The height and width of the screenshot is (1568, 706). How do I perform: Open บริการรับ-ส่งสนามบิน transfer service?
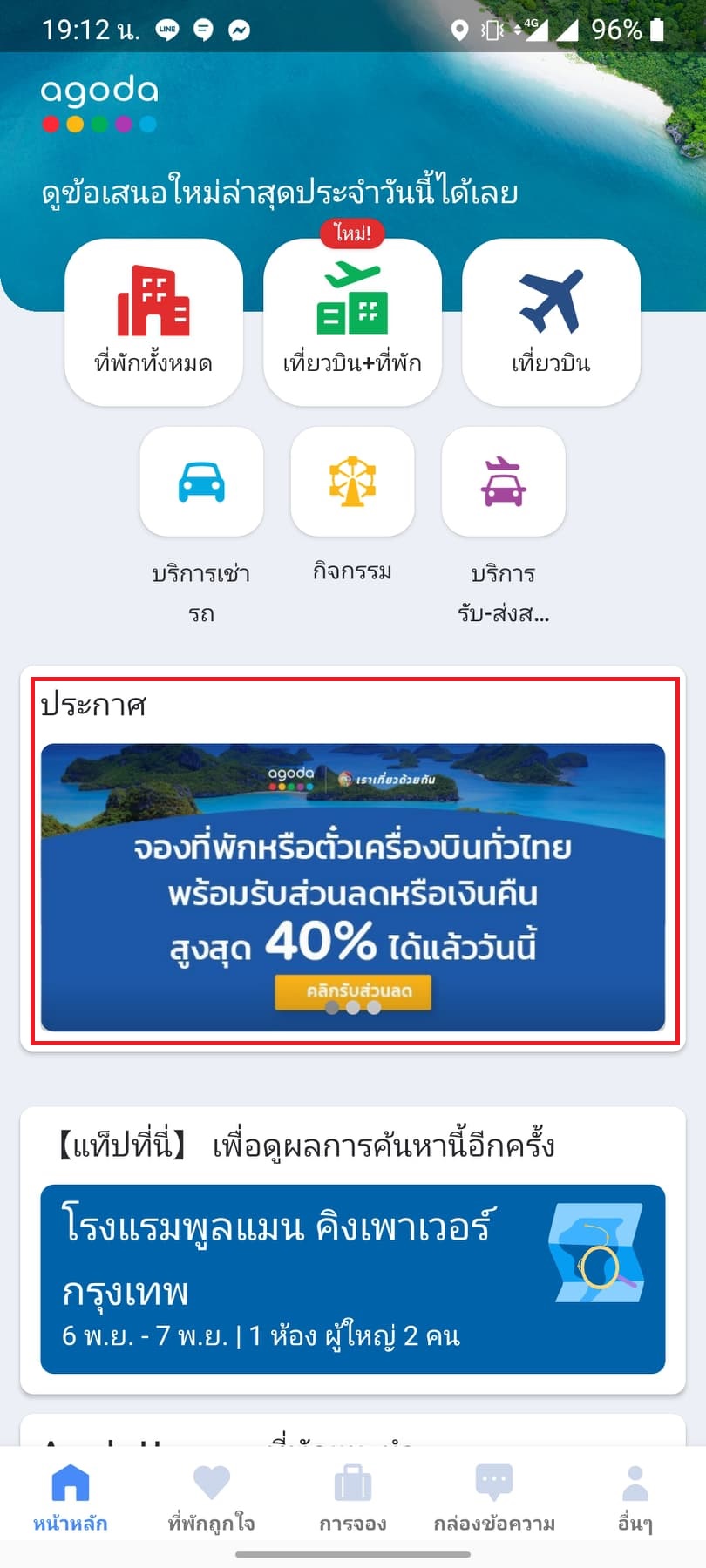[503, 482]
